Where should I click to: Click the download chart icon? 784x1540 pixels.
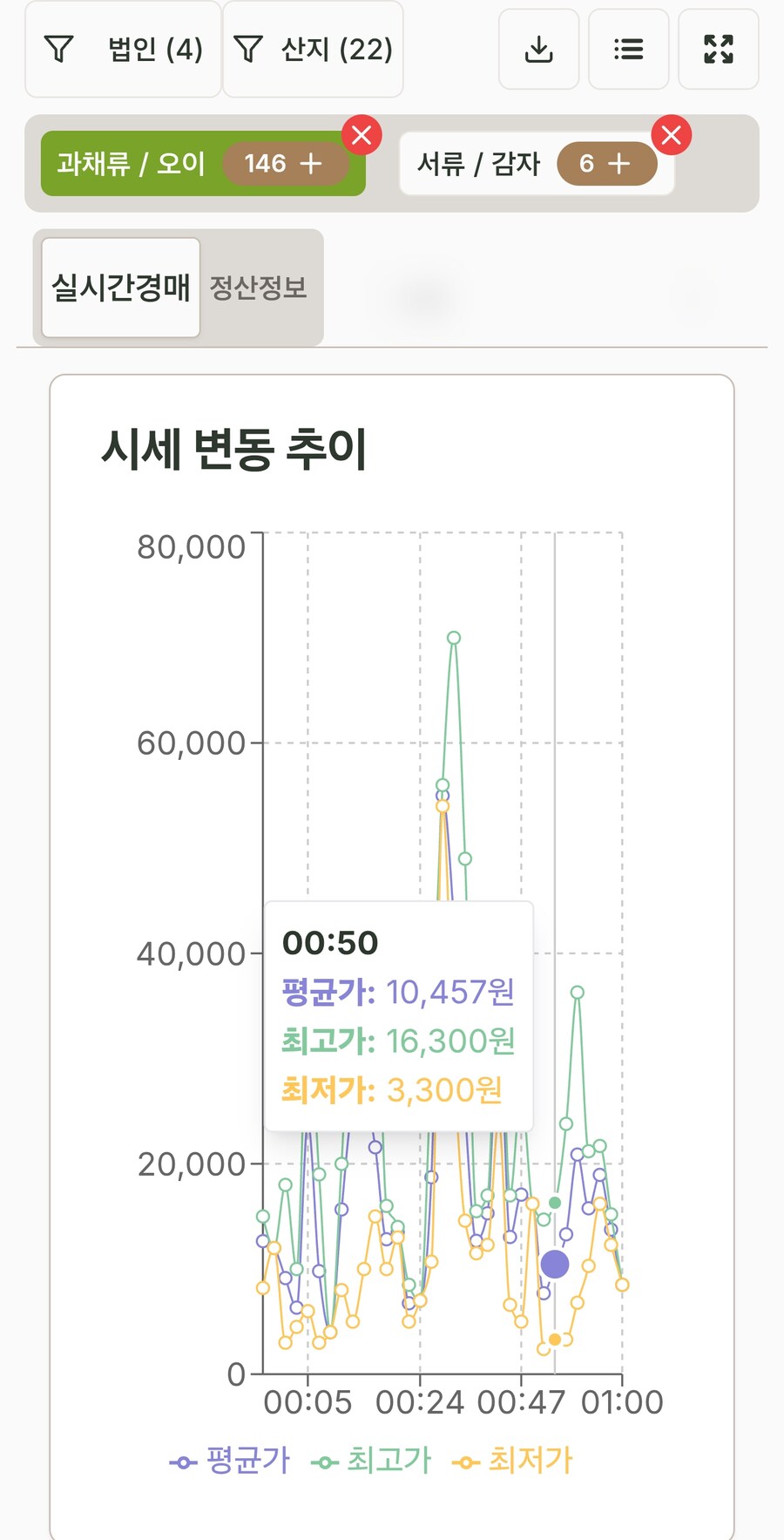click(x=538, y=50)
